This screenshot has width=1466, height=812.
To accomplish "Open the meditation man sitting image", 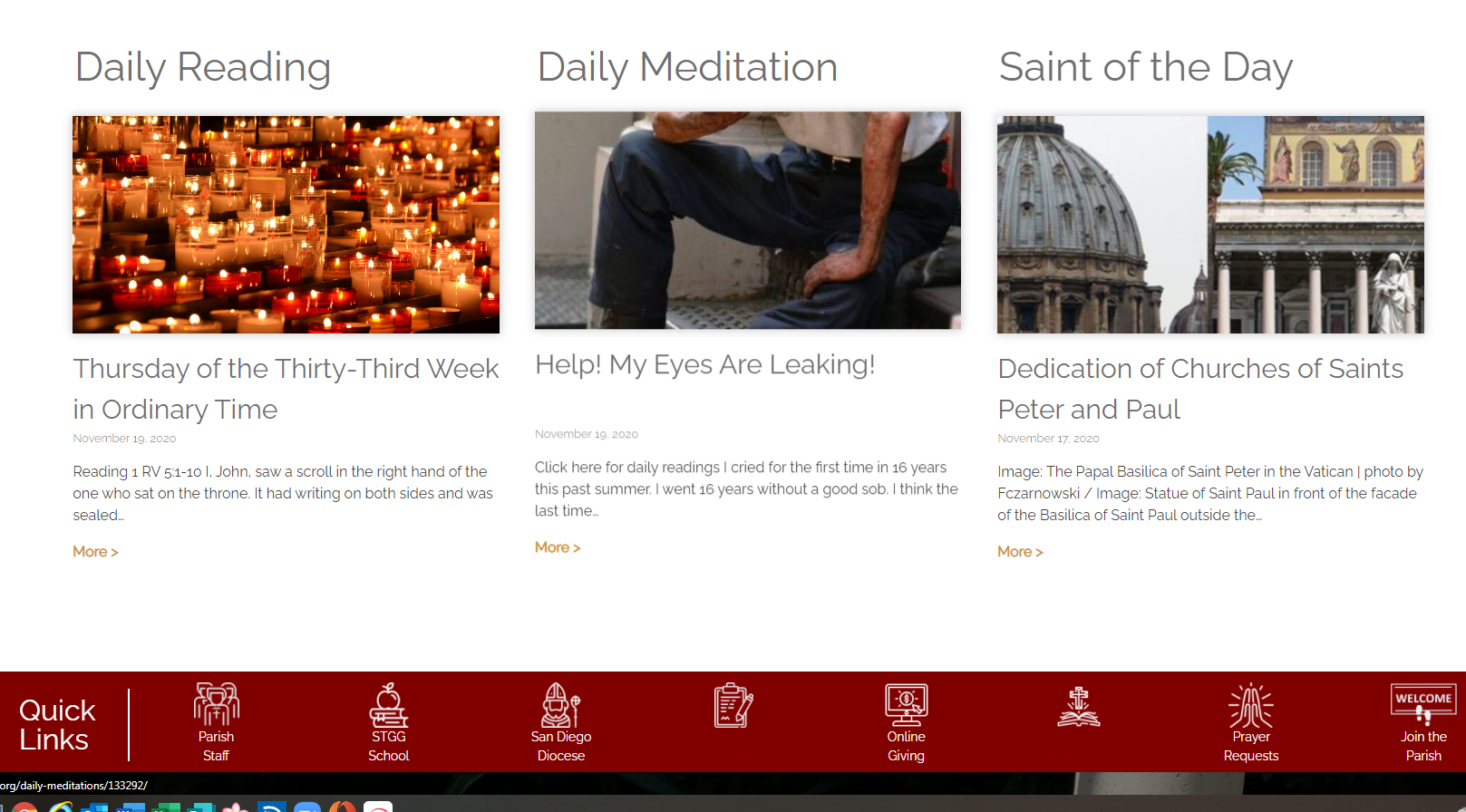I will tap(747, 219).
